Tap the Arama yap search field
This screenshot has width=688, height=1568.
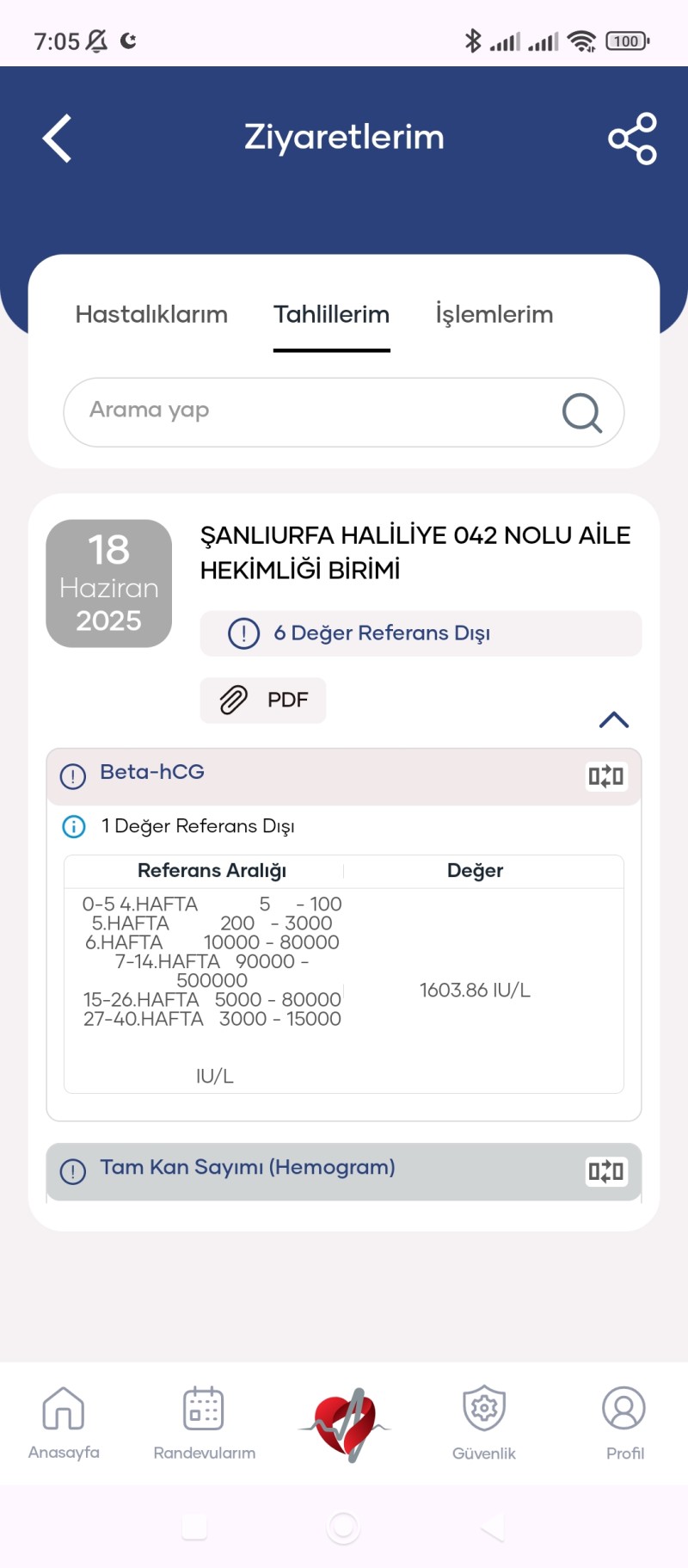click(x=310, y=411)
